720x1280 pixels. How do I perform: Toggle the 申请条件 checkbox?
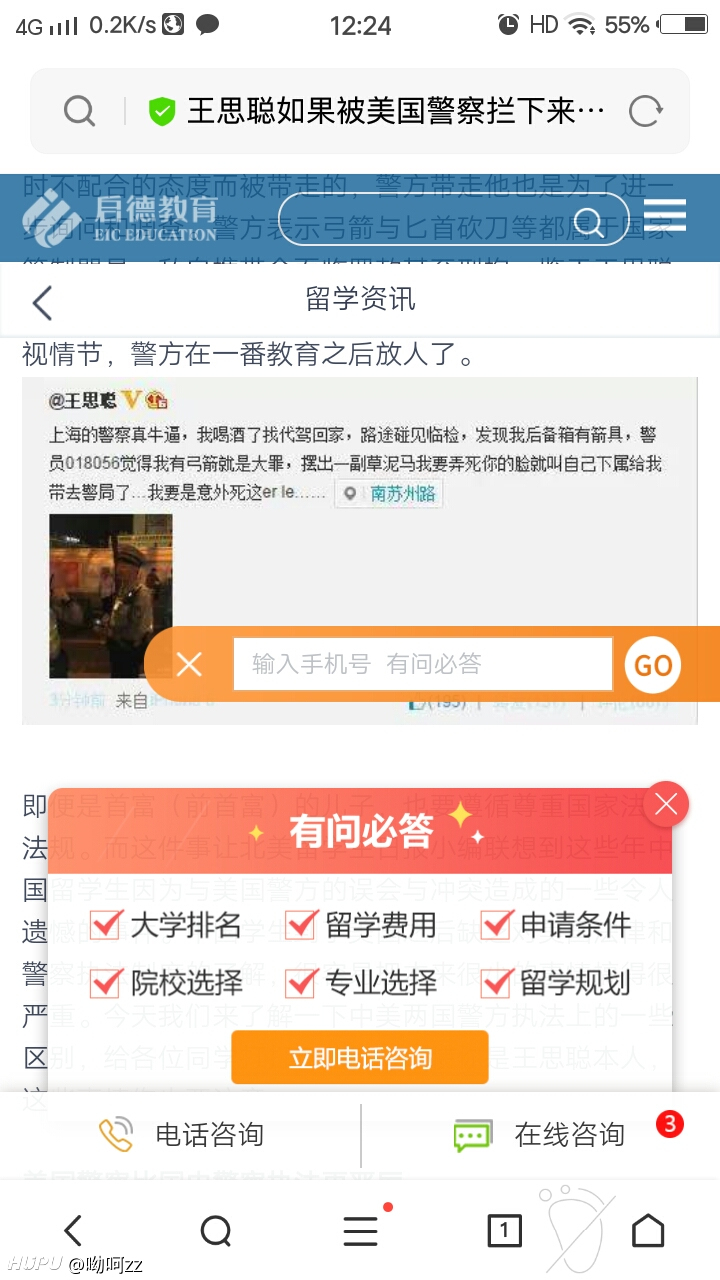497,924
